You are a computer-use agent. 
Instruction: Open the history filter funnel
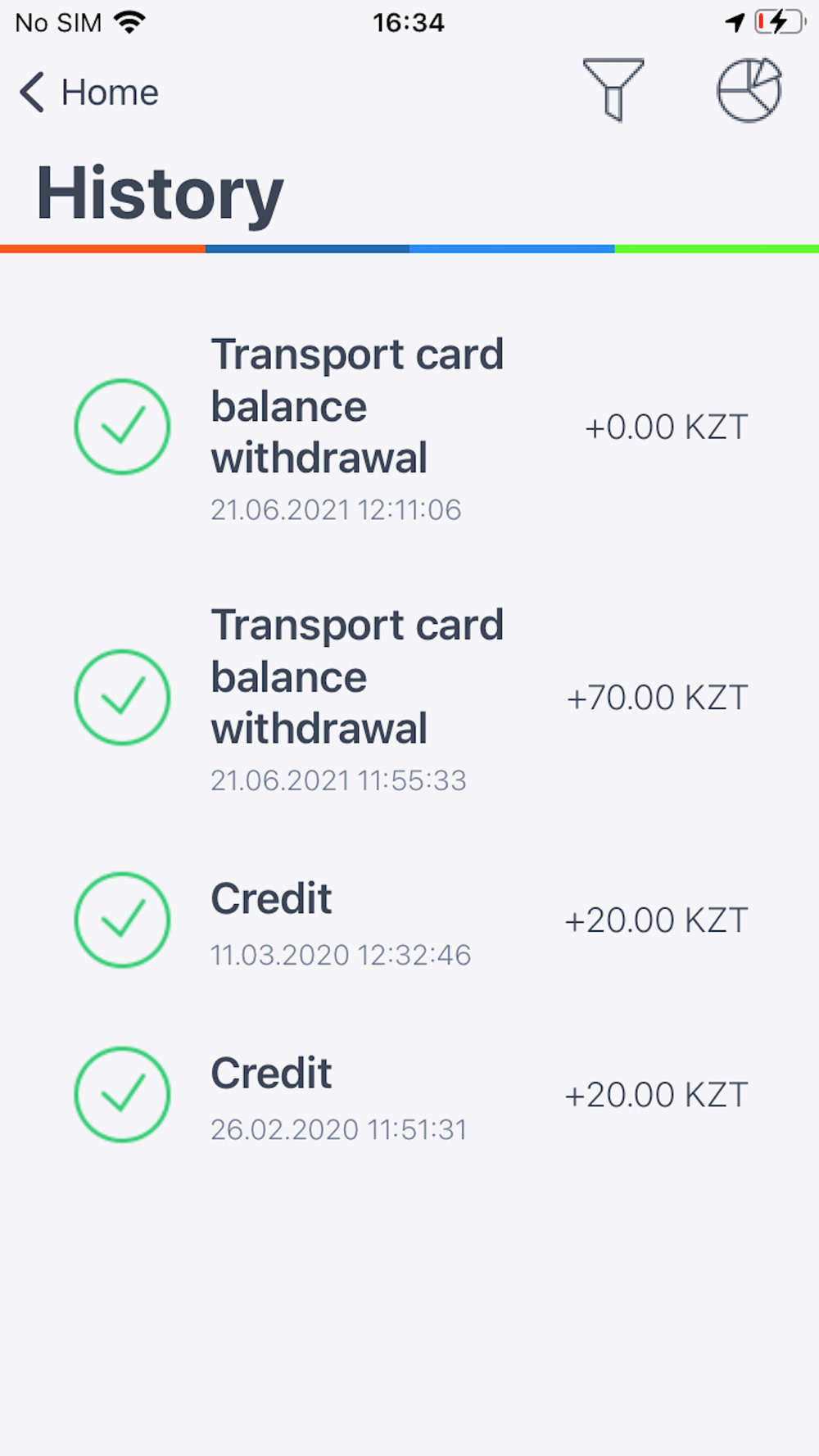613,89
